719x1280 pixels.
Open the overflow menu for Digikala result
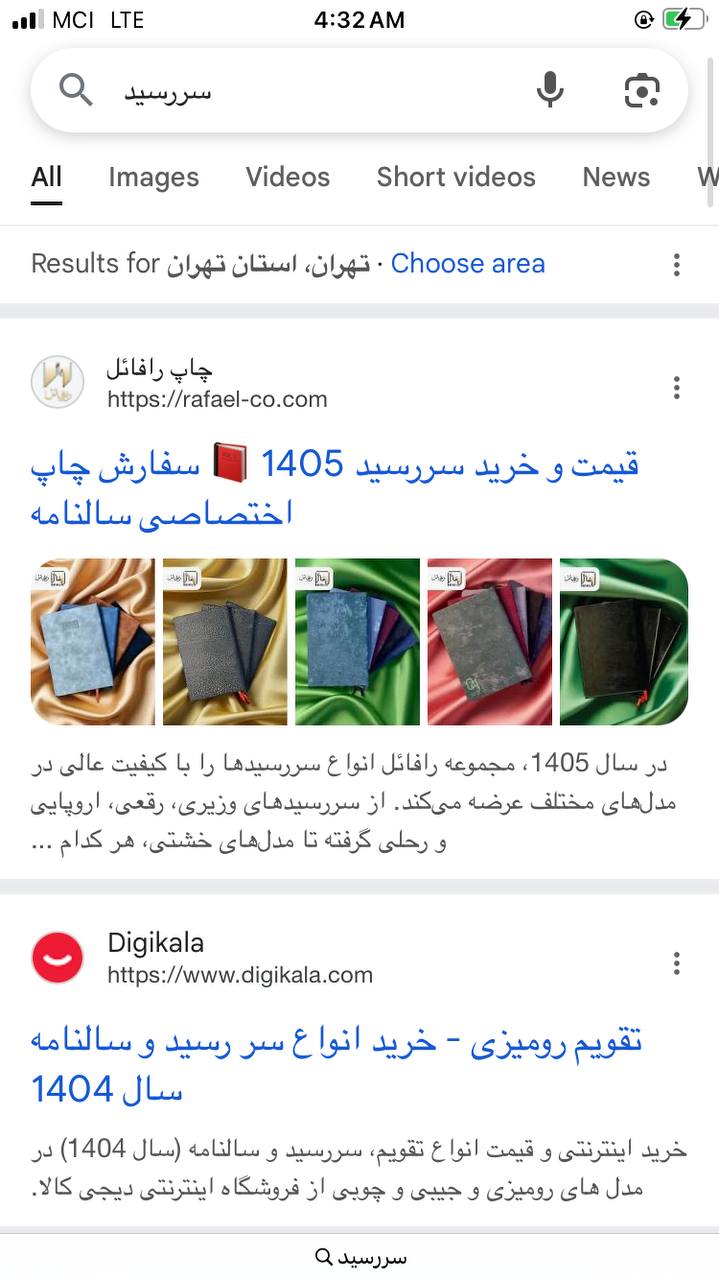coord(677,963)
